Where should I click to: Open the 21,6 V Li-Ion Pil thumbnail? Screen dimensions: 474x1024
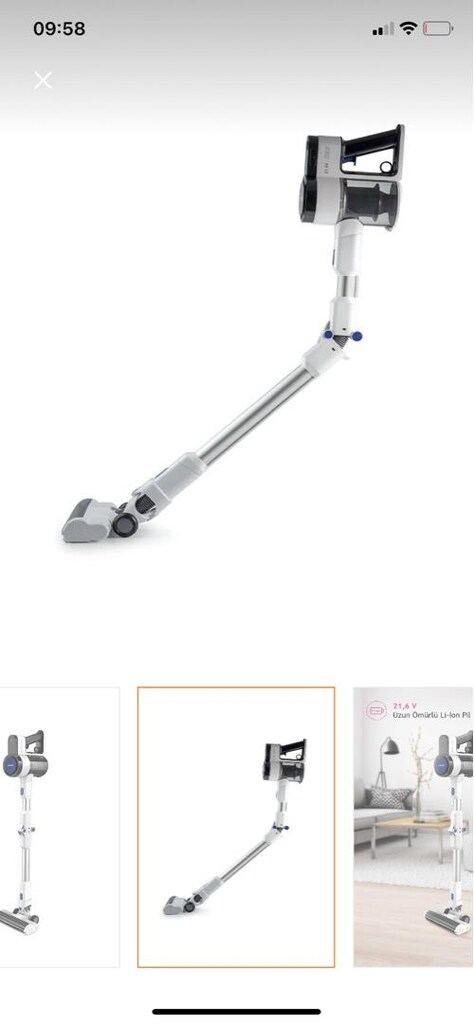click(x=414, y=827)
